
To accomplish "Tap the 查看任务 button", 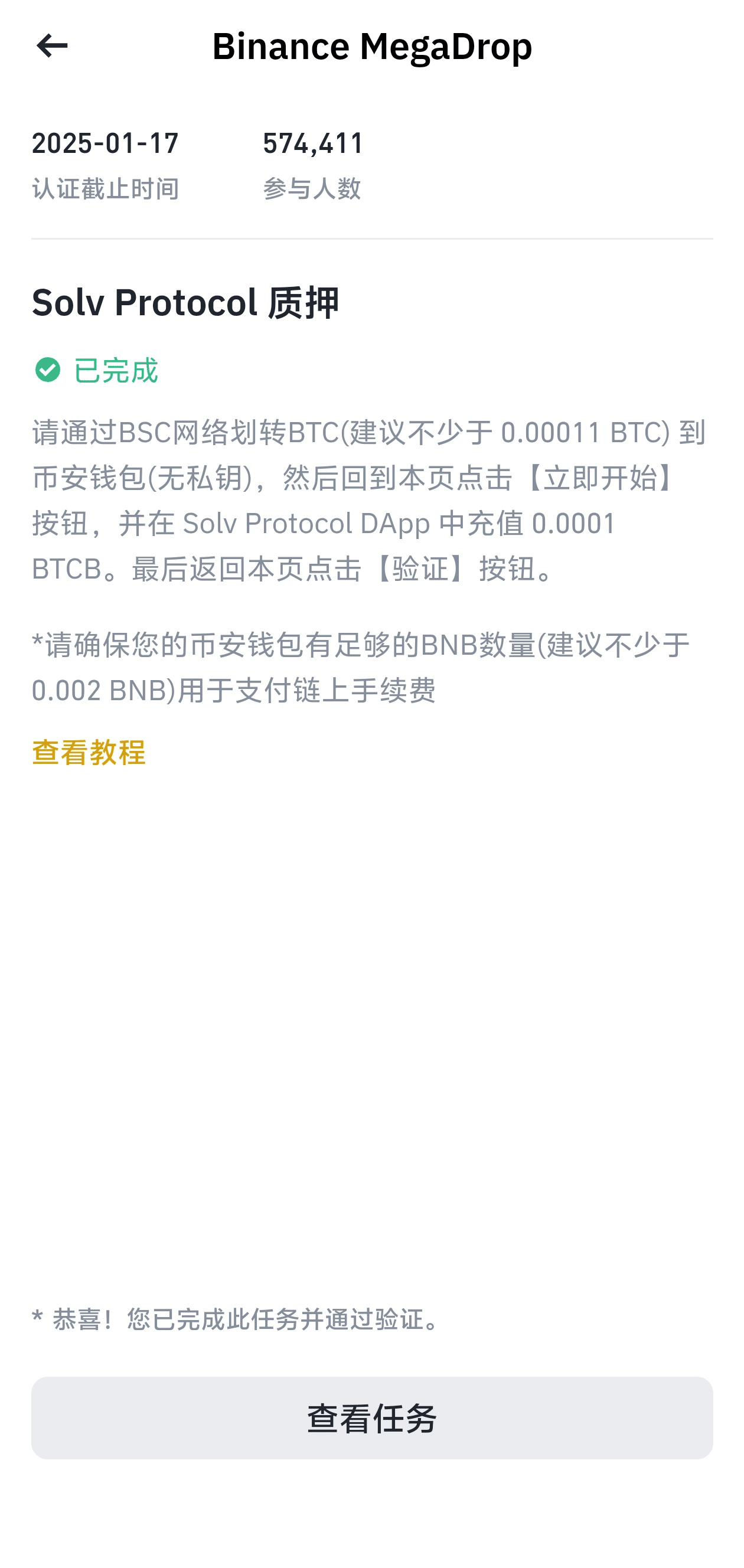I will click(372, 1417).
